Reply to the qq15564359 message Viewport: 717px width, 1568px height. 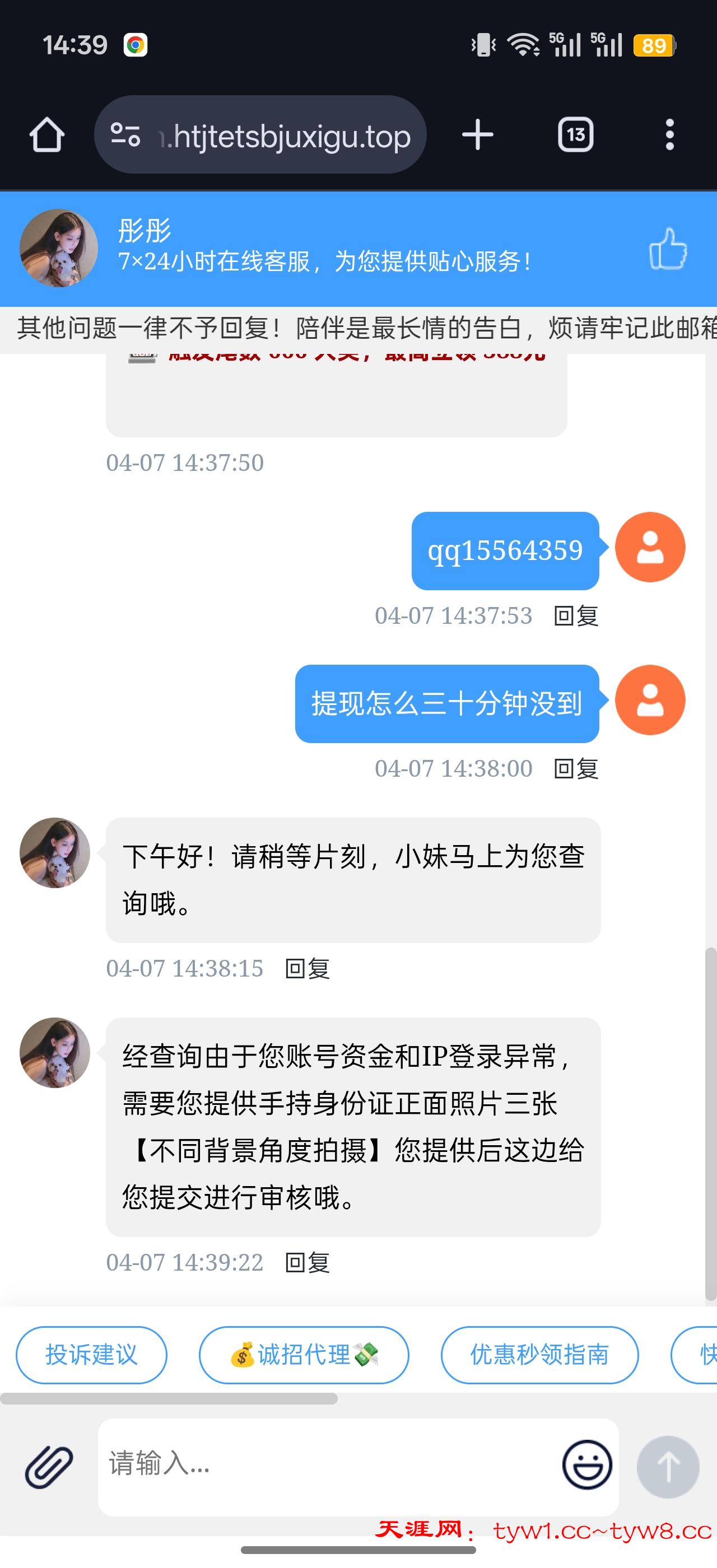[x=576, y=616]
